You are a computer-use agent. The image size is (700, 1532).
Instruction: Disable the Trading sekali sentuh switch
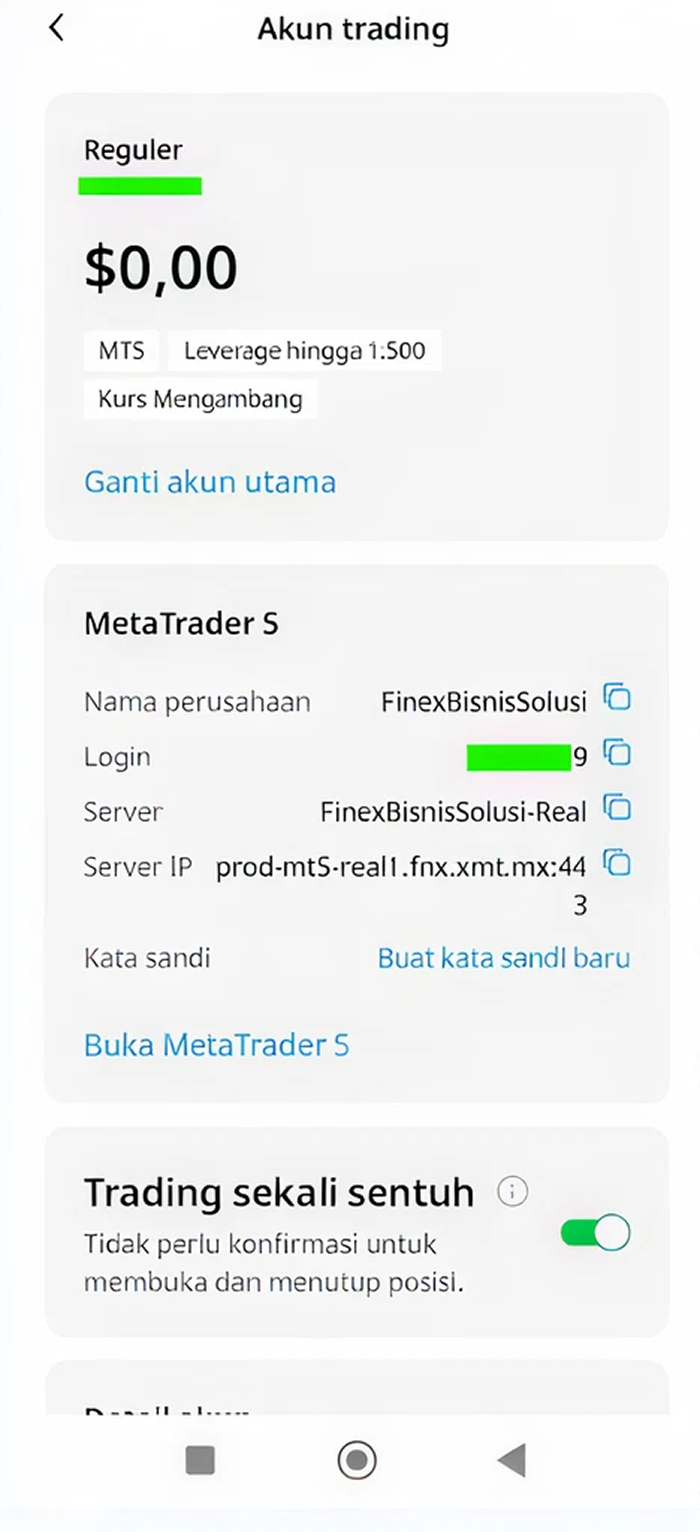(x=596, y=1233)
